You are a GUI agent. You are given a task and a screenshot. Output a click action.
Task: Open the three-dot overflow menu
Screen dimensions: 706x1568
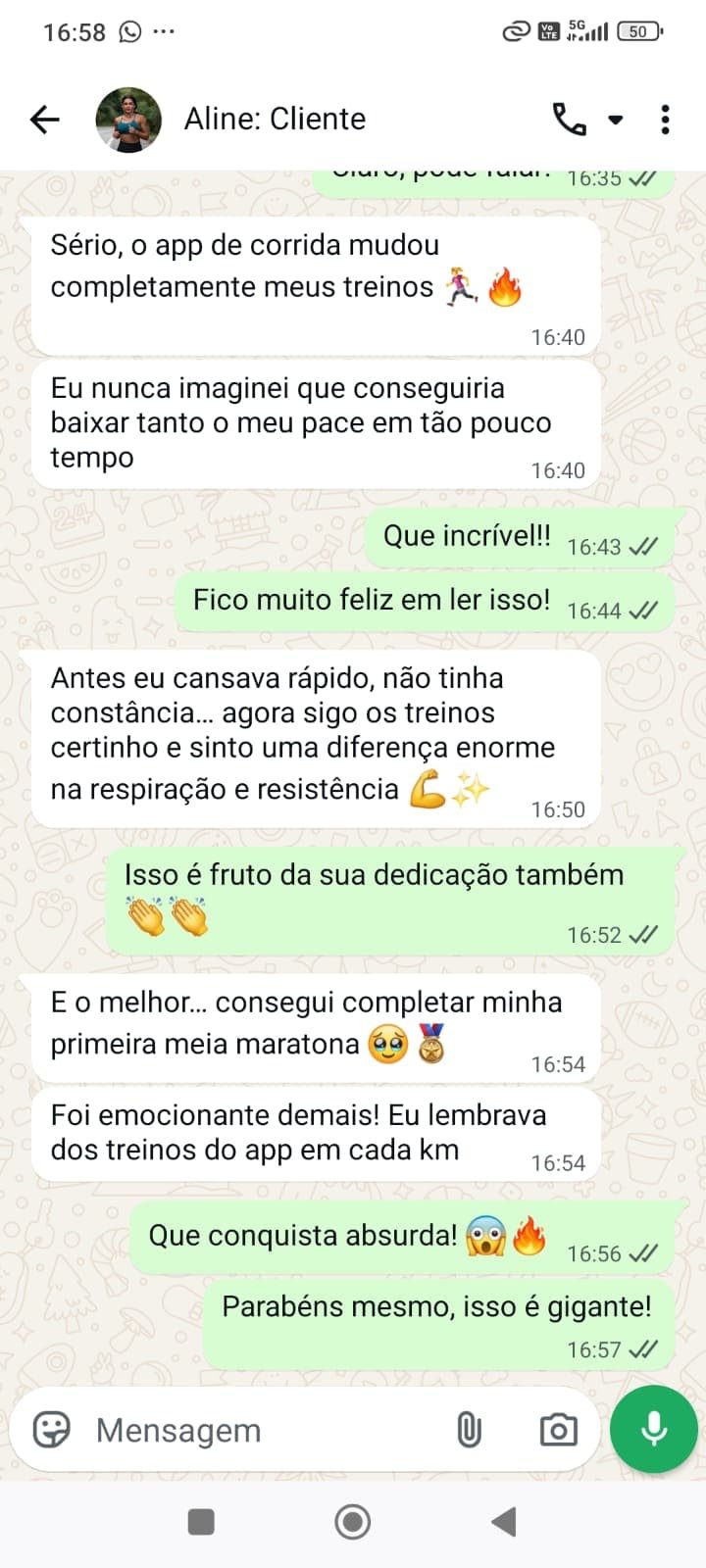666,119
